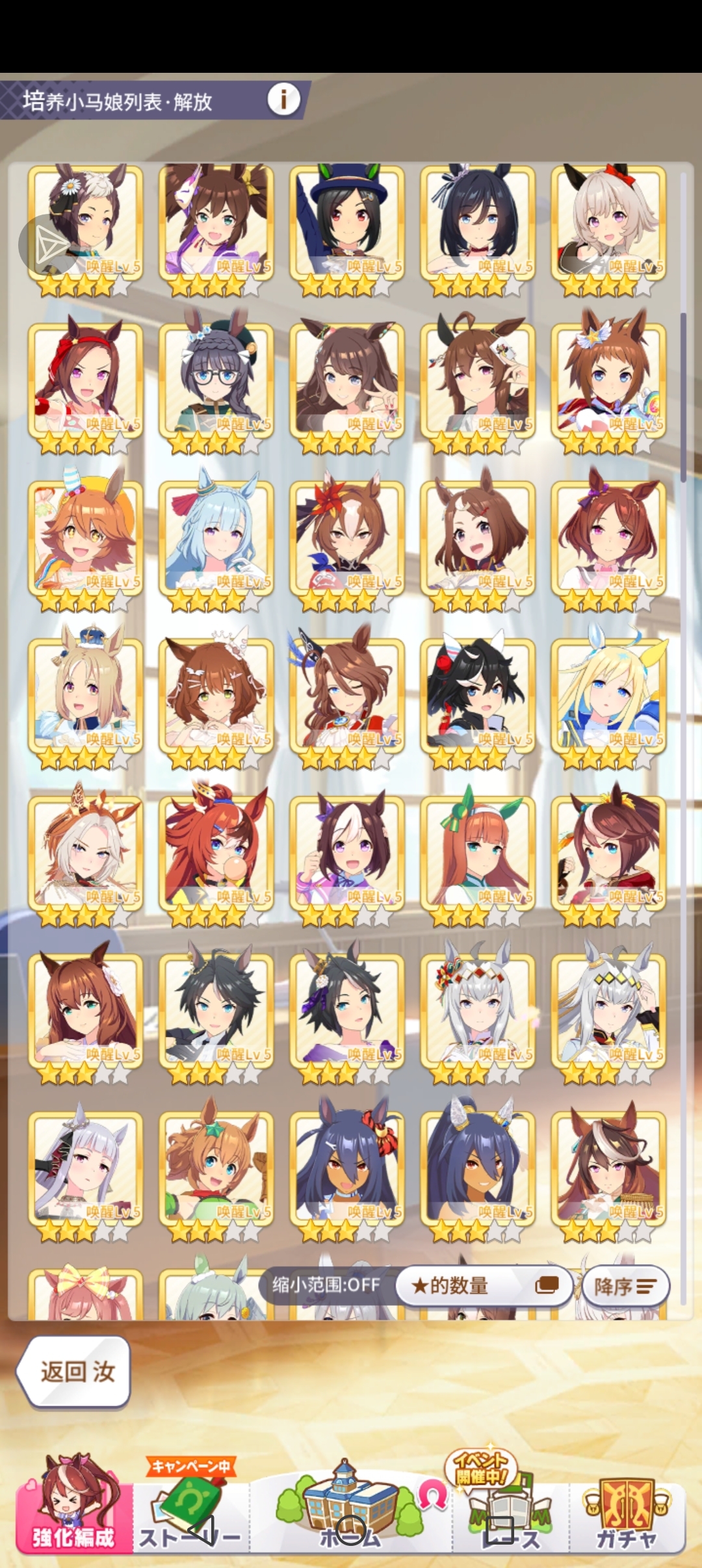Viewport: 702px width, 1568px height.
Task: Open the 缩小范围 OFF filter button
Action: point(326,1285)
